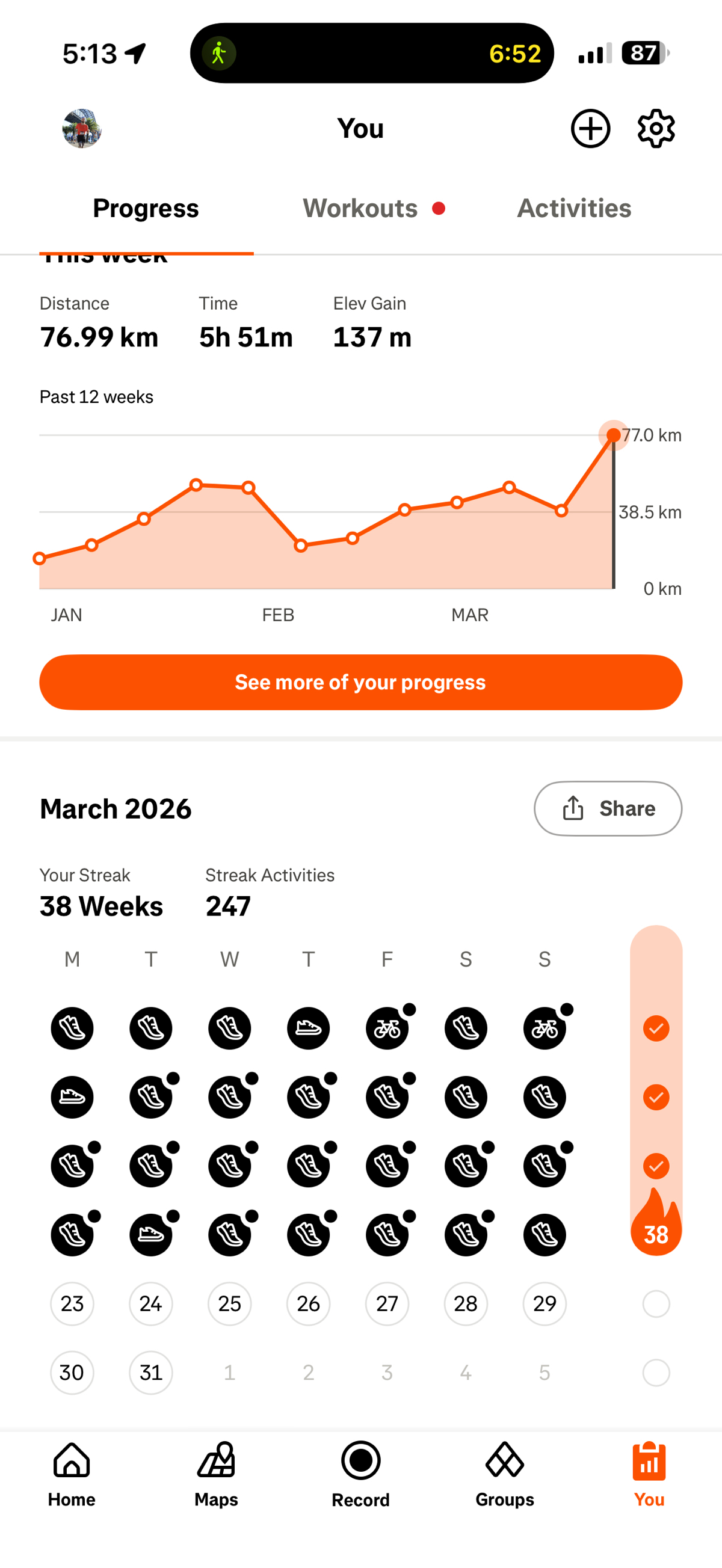Open calendar day 23
This screenshot has width=722, height=1568.
[x=72, y=1303]
